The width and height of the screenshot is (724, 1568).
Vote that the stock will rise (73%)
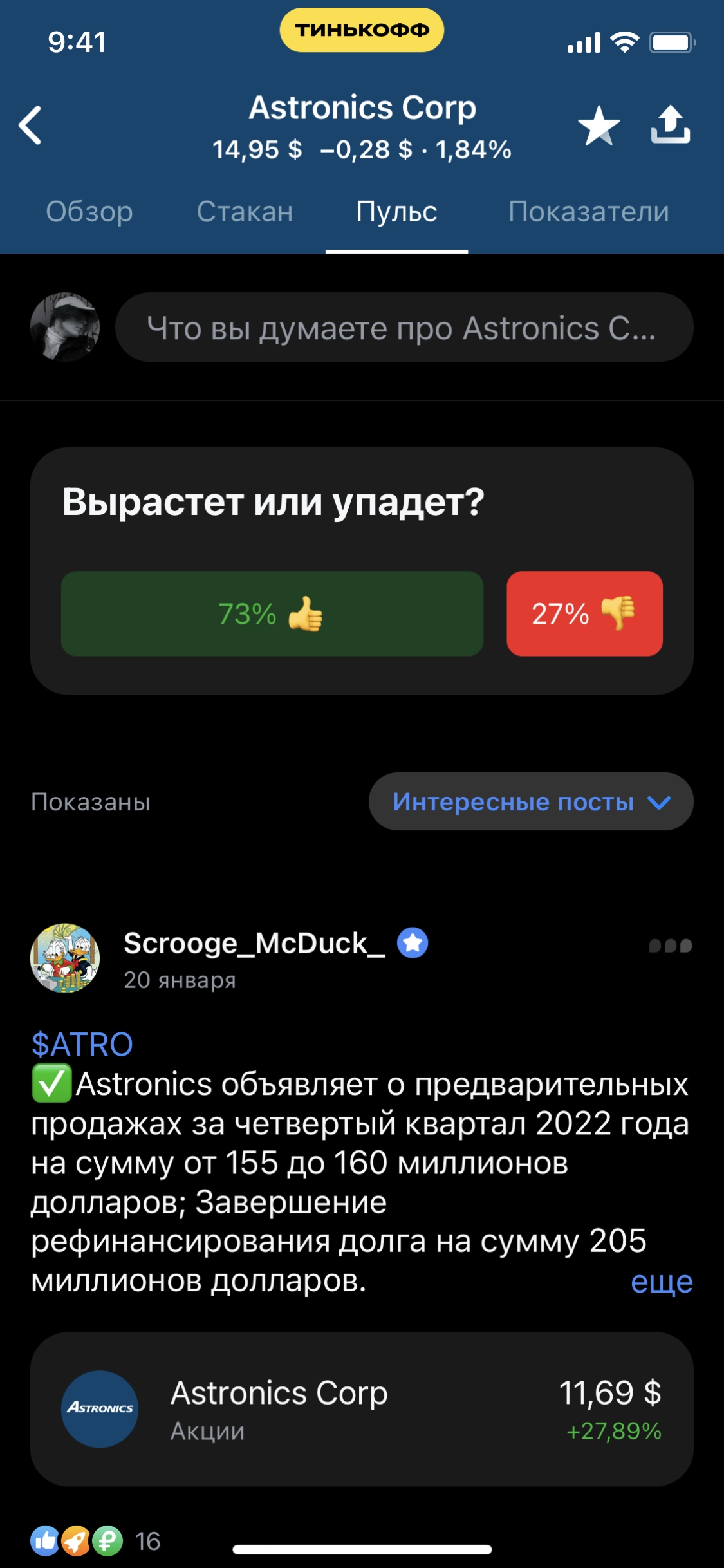pyautogui.click(x=272, y=613)
